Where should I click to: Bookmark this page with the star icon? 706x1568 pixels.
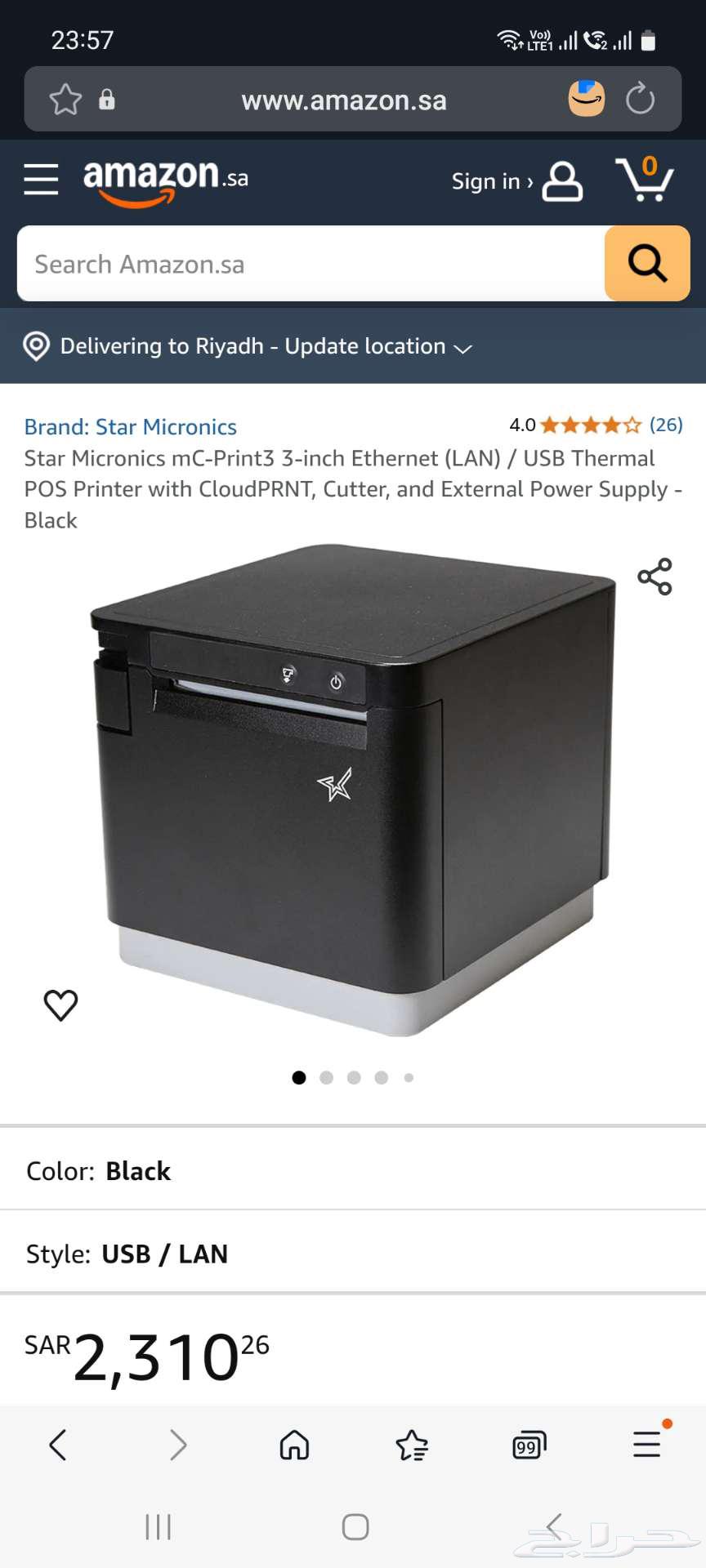pos(65,100)
